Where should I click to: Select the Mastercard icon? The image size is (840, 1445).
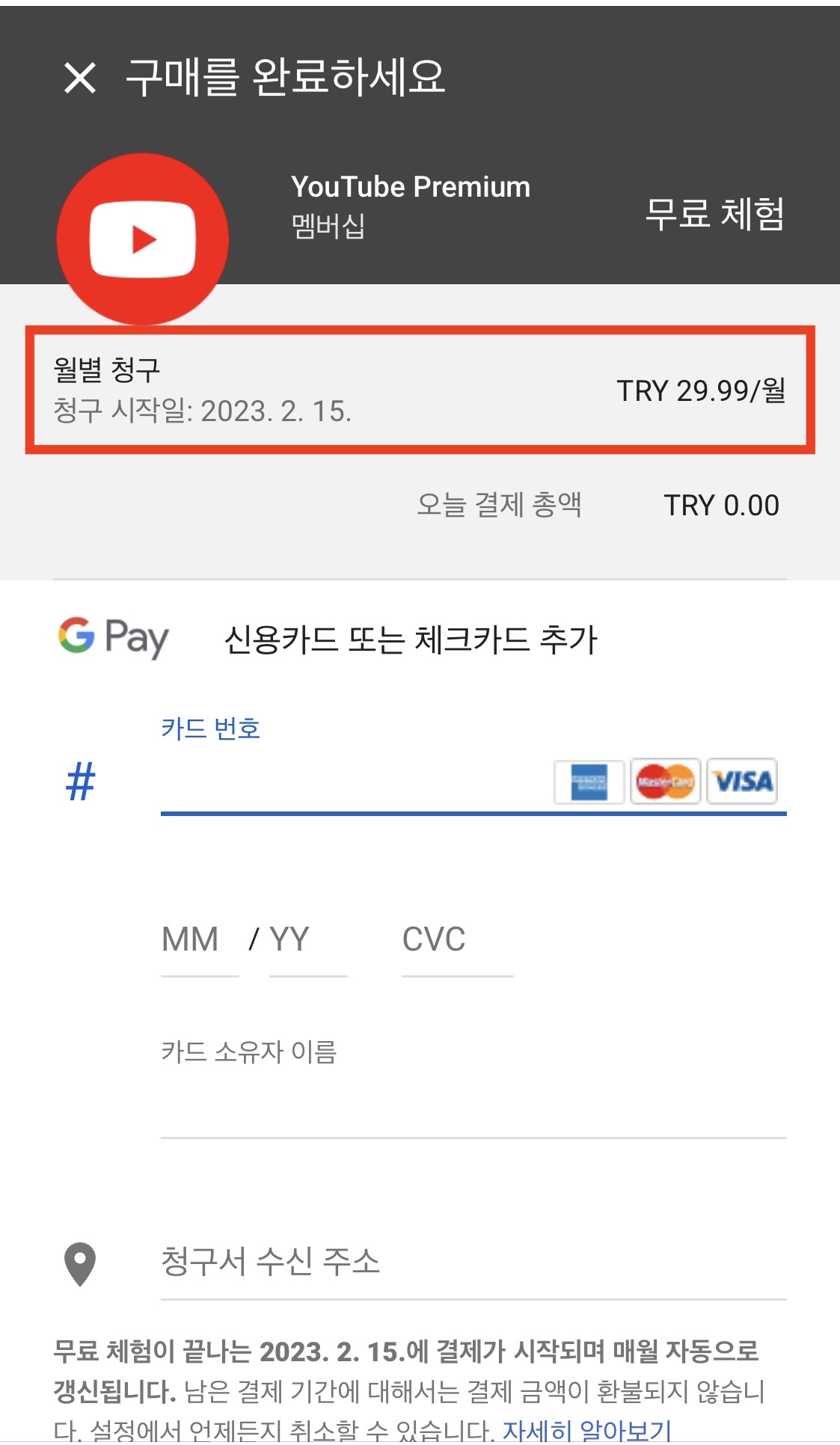coord(666,782)
